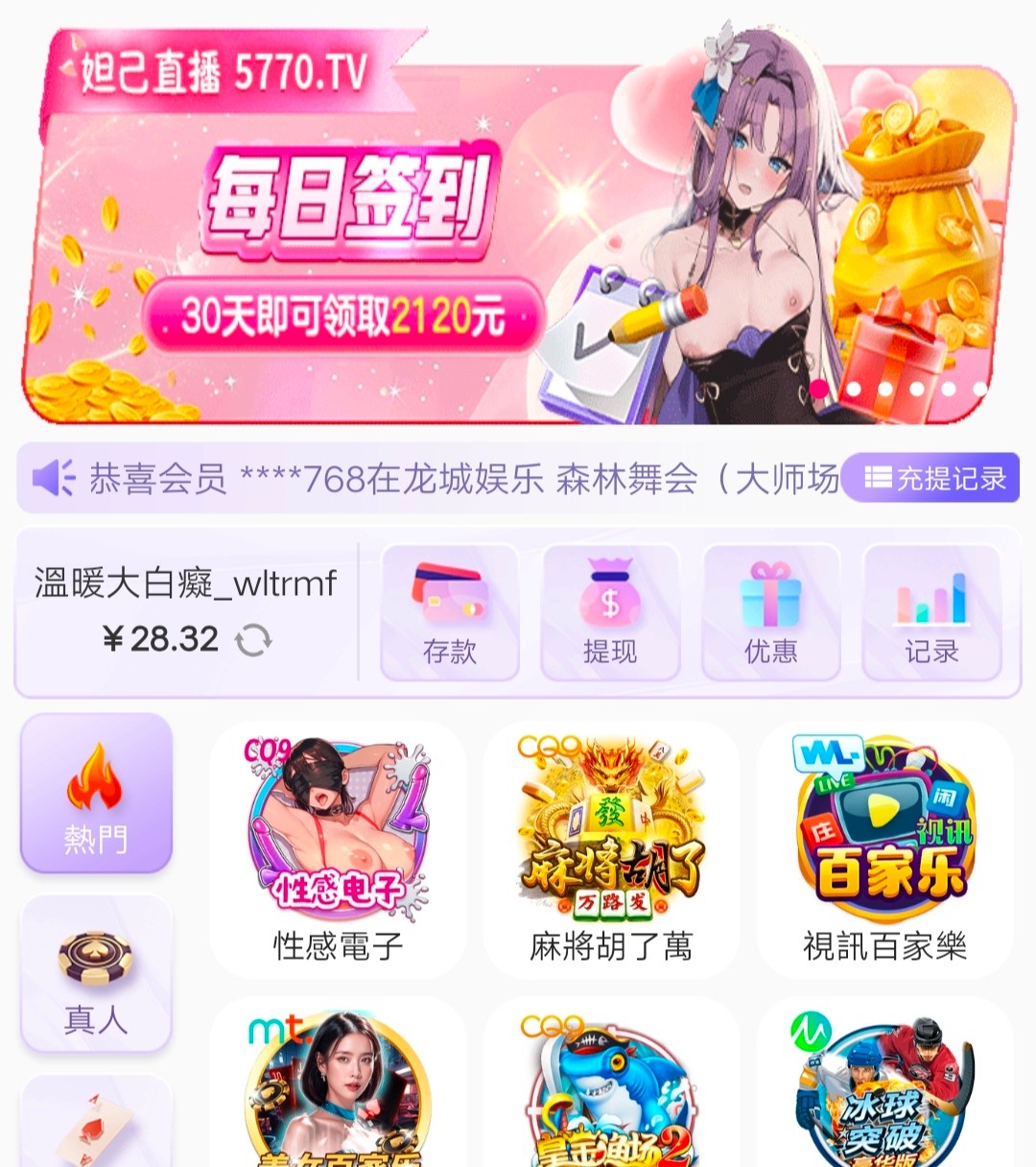This screenshot has width=1036, height=1167.
Task: Open the 记录 records page
Action: tap(931, 612)
